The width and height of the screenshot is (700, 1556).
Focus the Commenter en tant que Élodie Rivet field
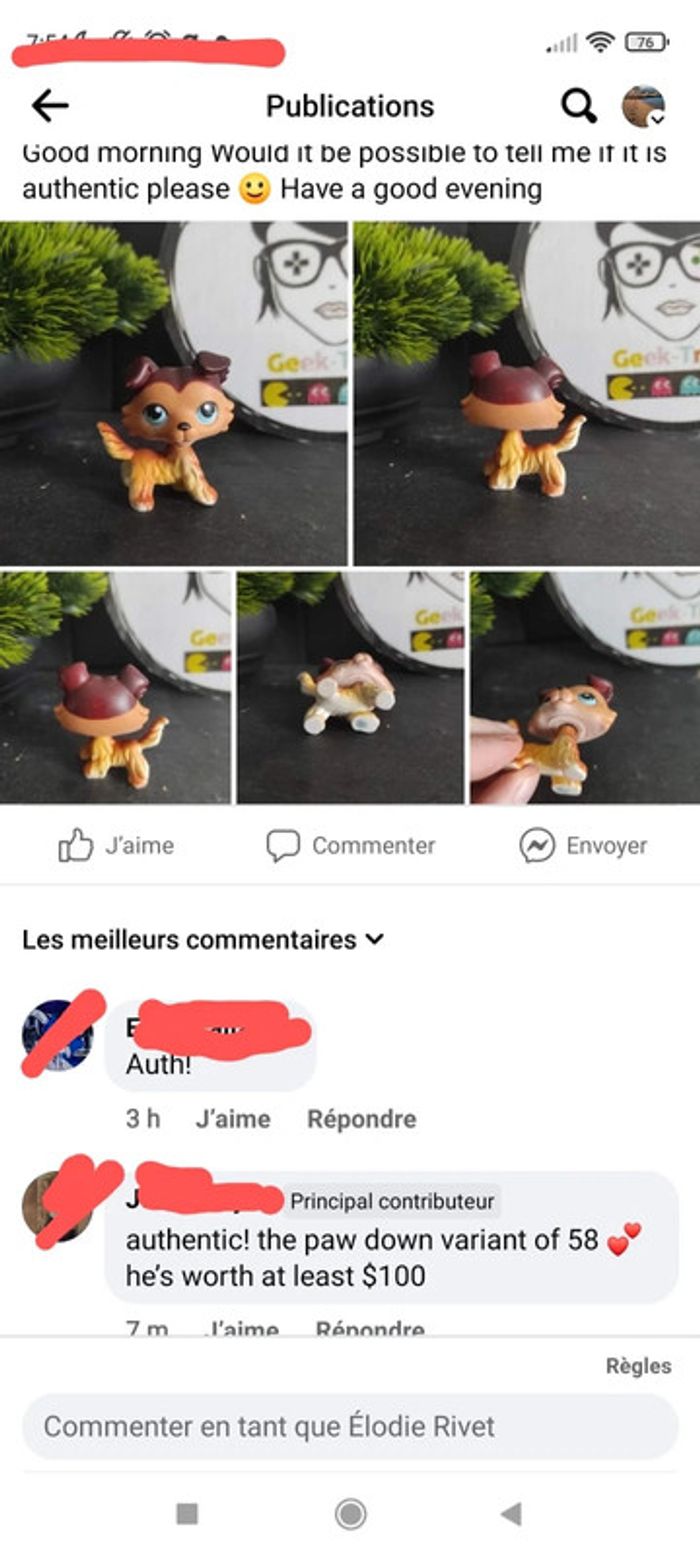(x=350, y=1426)
